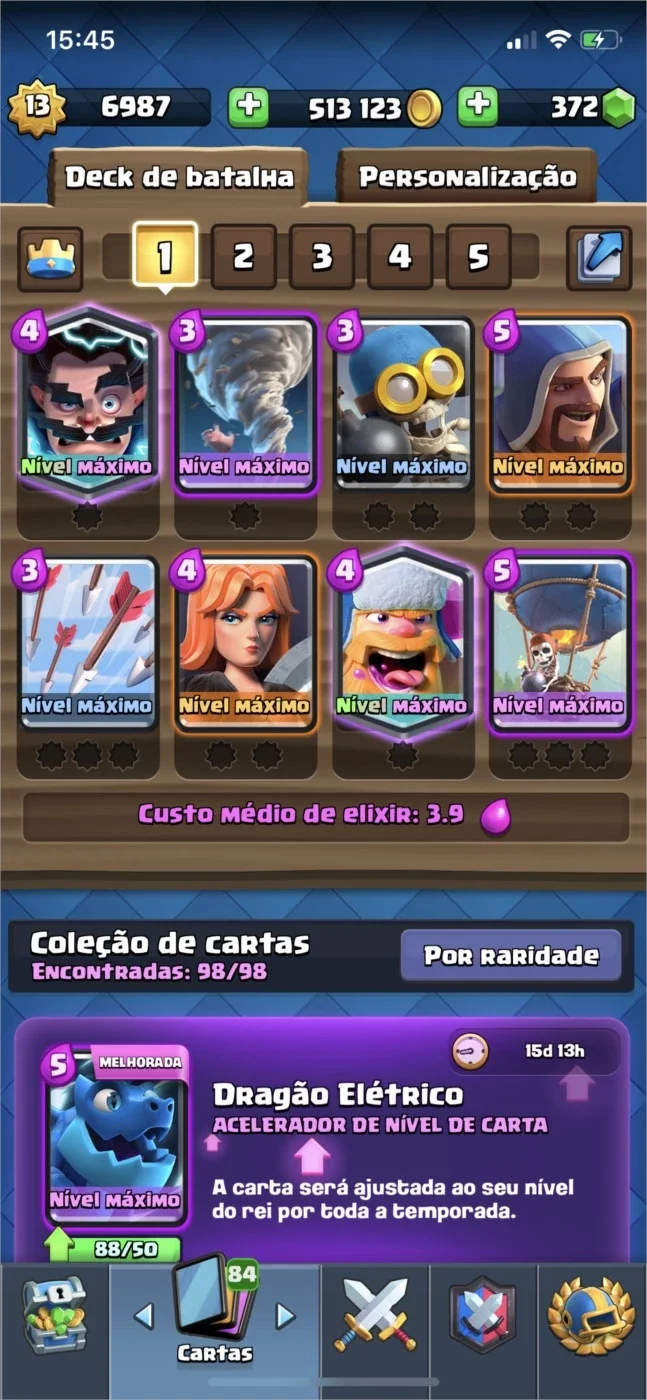This screenshot has width=647, height=1400.
Task: Tap the green plus next to gold
Action: [x=249, y=108]
